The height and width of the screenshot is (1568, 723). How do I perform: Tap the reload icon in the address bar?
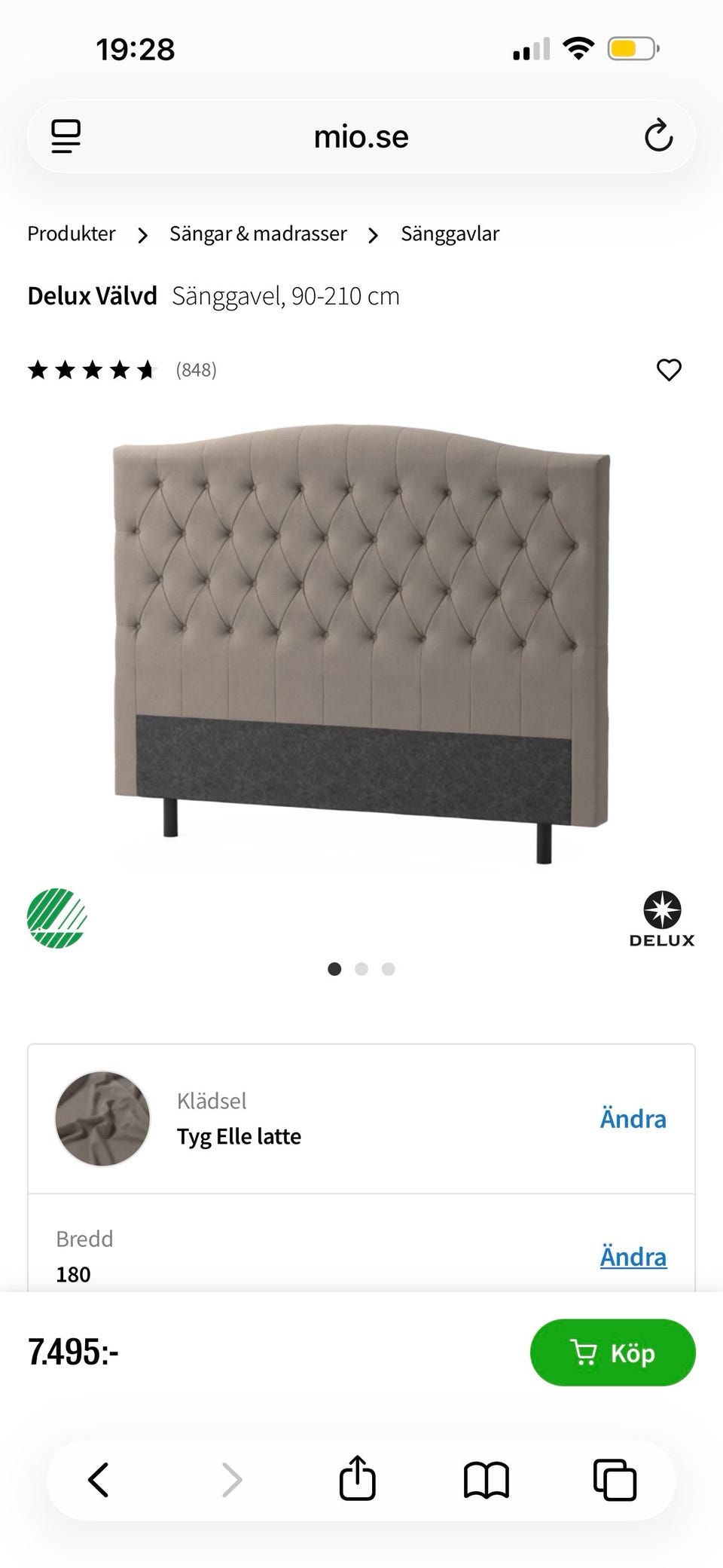click(657, 136)
